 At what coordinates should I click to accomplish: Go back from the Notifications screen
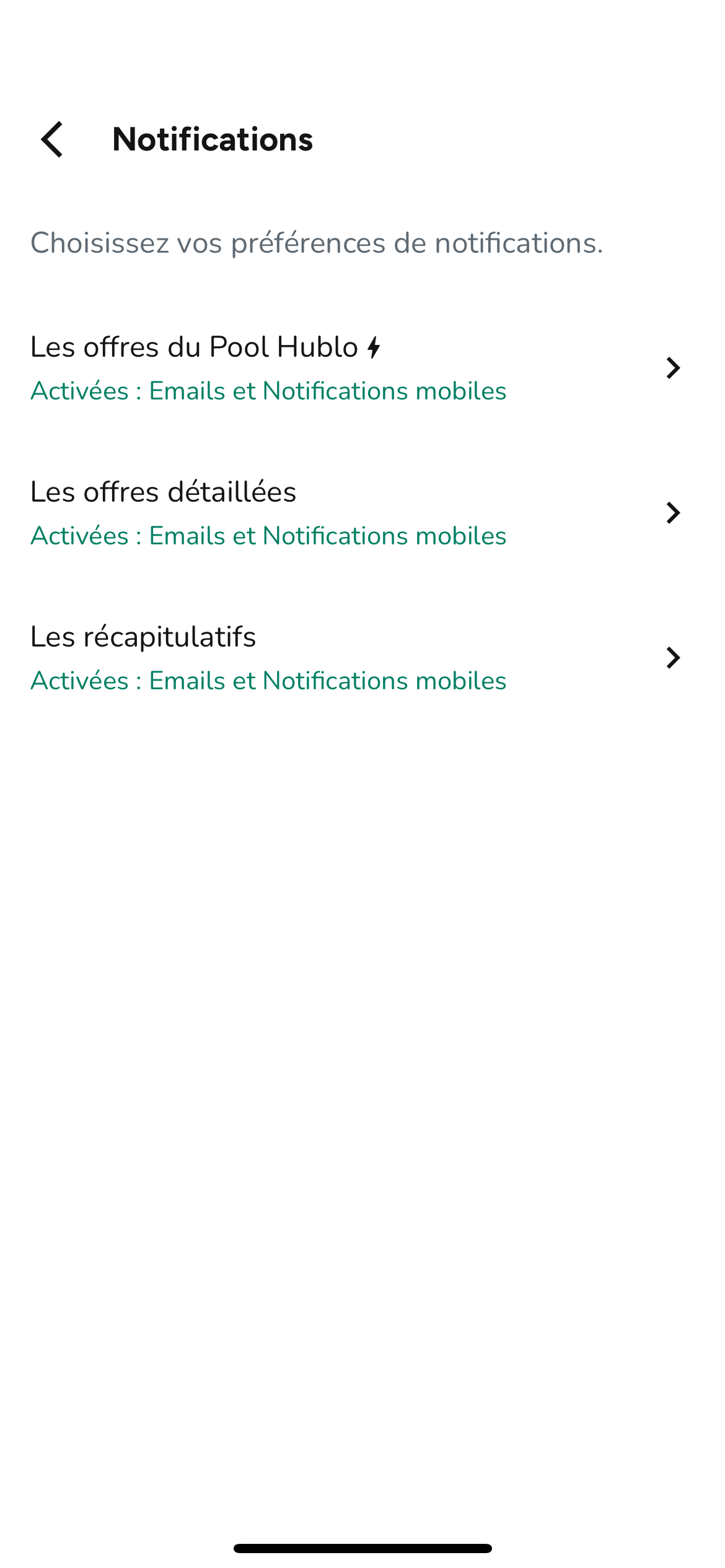coord(52,139)
